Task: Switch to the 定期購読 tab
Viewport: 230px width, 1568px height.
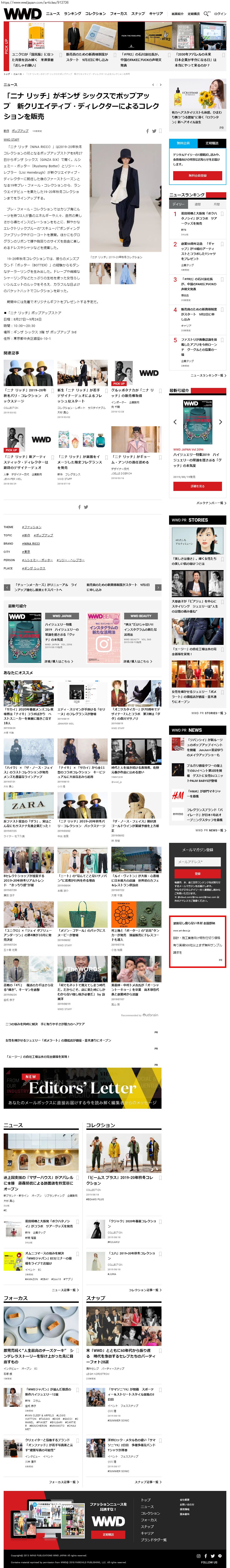Action: (212, 143)
